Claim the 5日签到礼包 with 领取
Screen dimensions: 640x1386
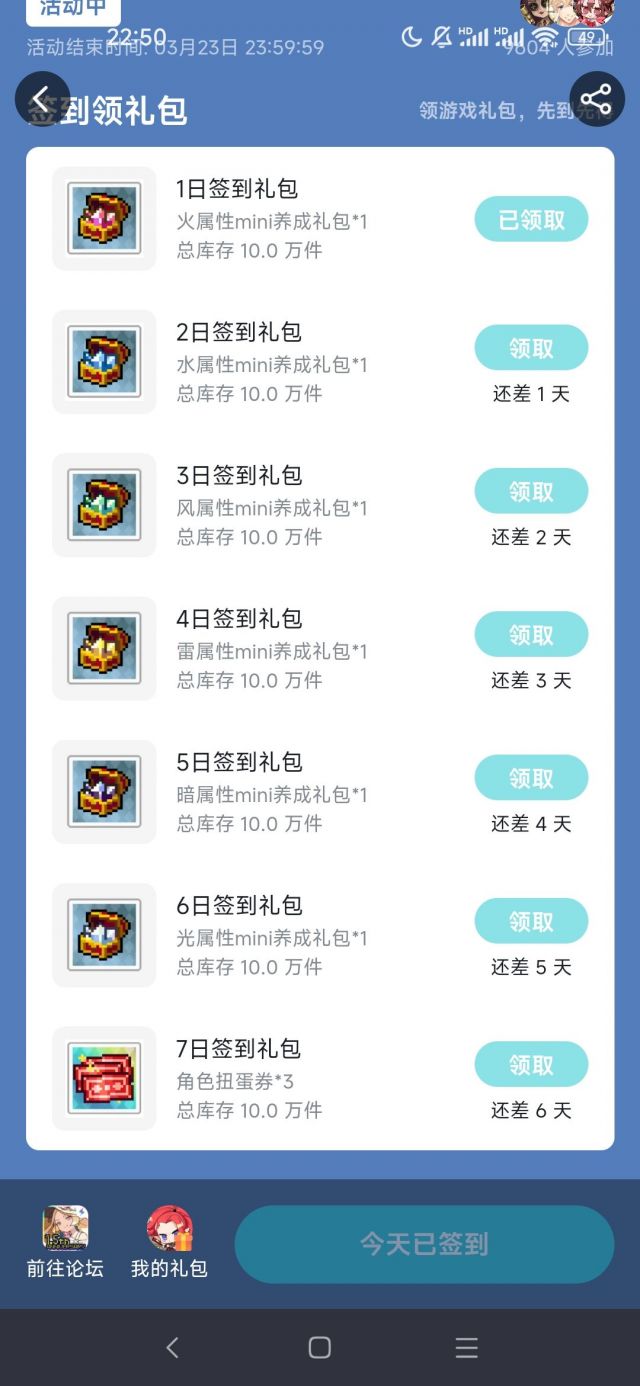(531, 777)
